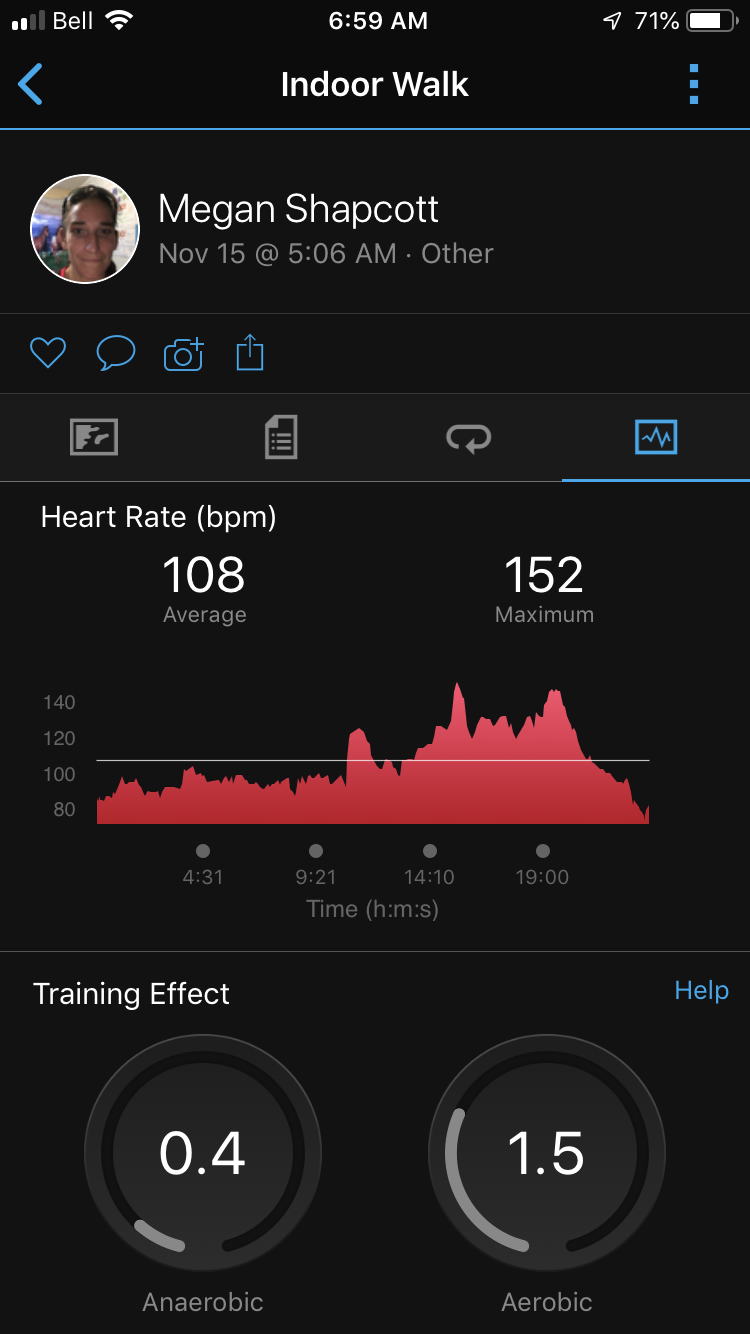Switch to the laps tab

[468, 437]
